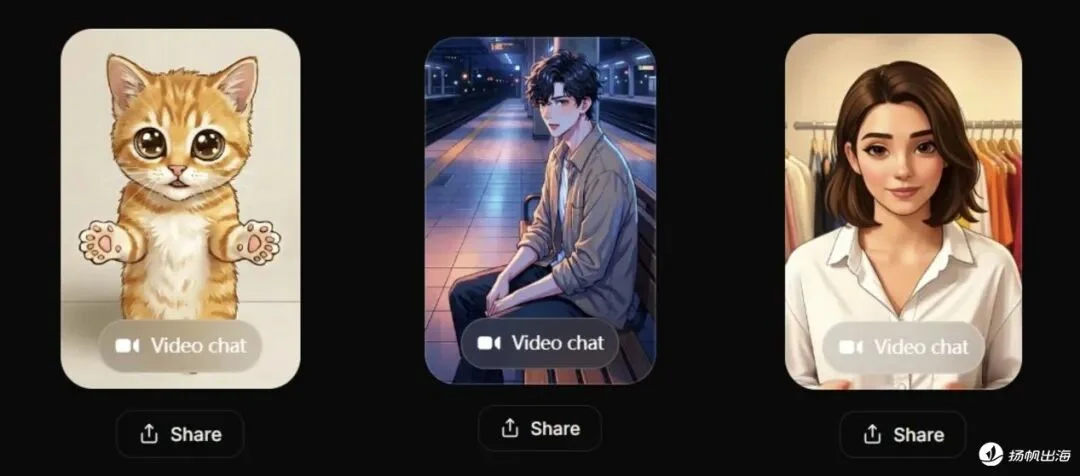Start video chat with the orange kitten
Viewport: 1080px width, 476px height.
[180, 346]
